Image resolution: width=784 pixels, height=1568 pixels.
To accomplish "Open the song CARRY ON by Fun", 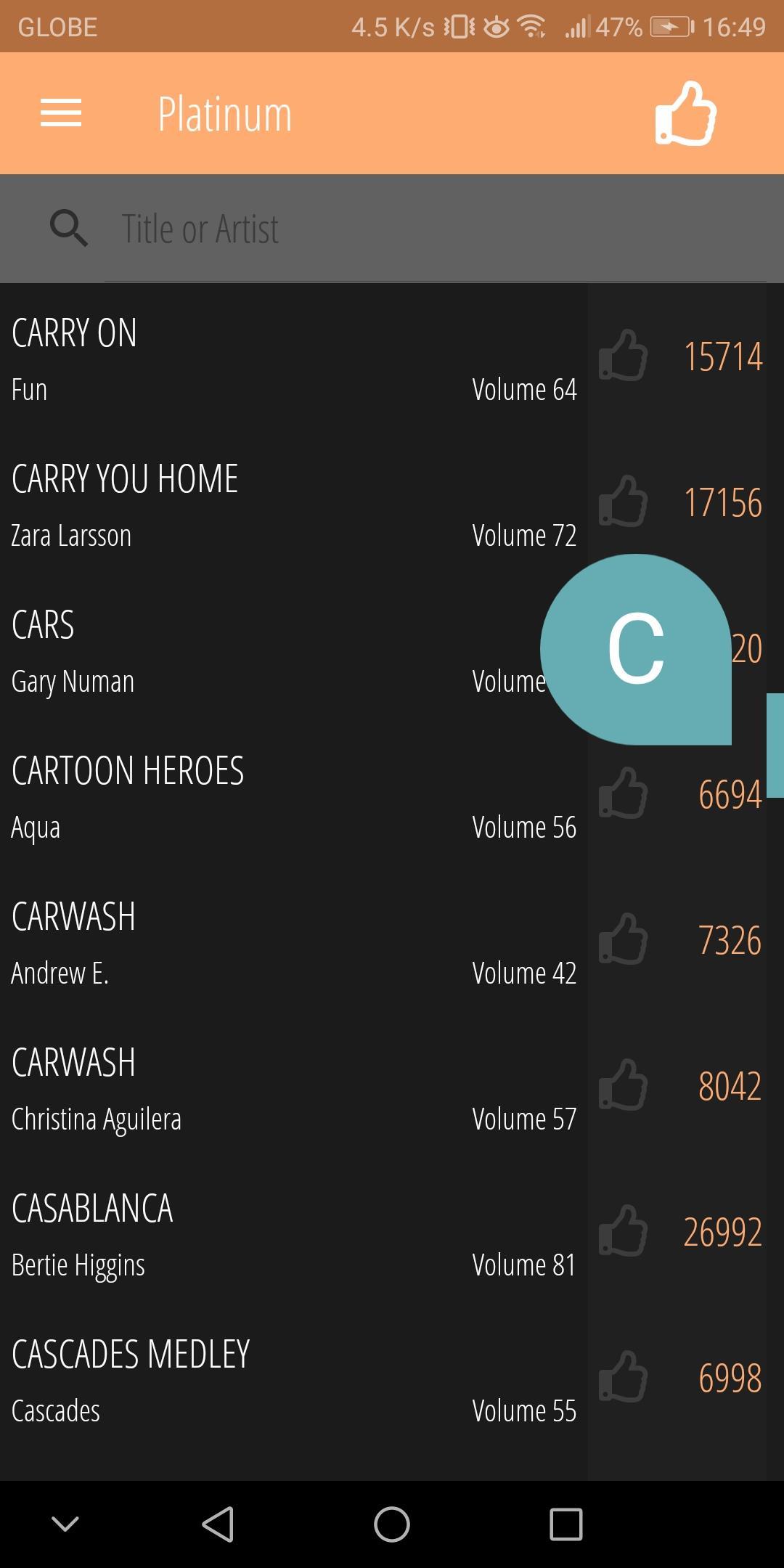I will tap(290, 359).
